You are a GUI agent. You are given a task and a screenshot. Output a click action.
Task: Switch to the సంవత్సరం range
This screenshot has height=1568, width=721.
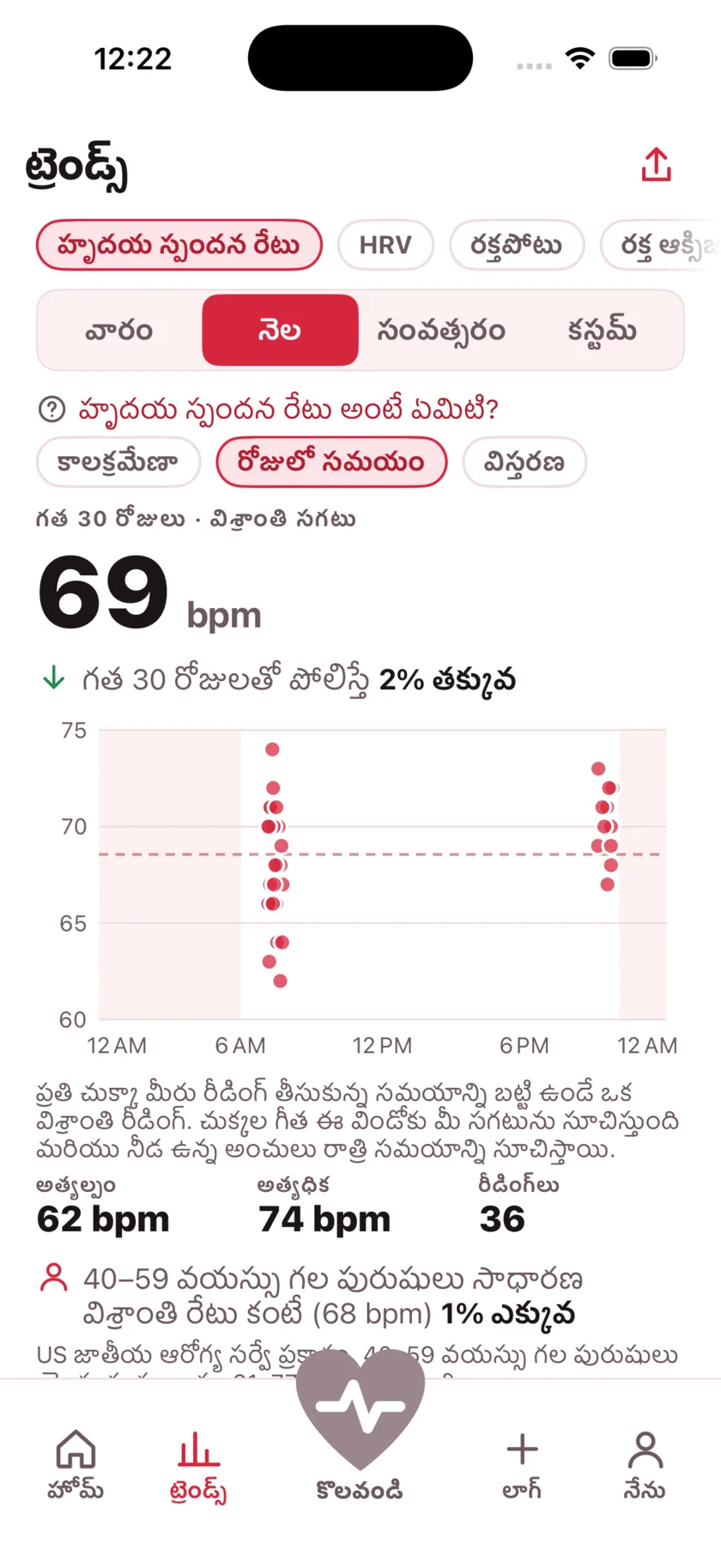[440, 331]
